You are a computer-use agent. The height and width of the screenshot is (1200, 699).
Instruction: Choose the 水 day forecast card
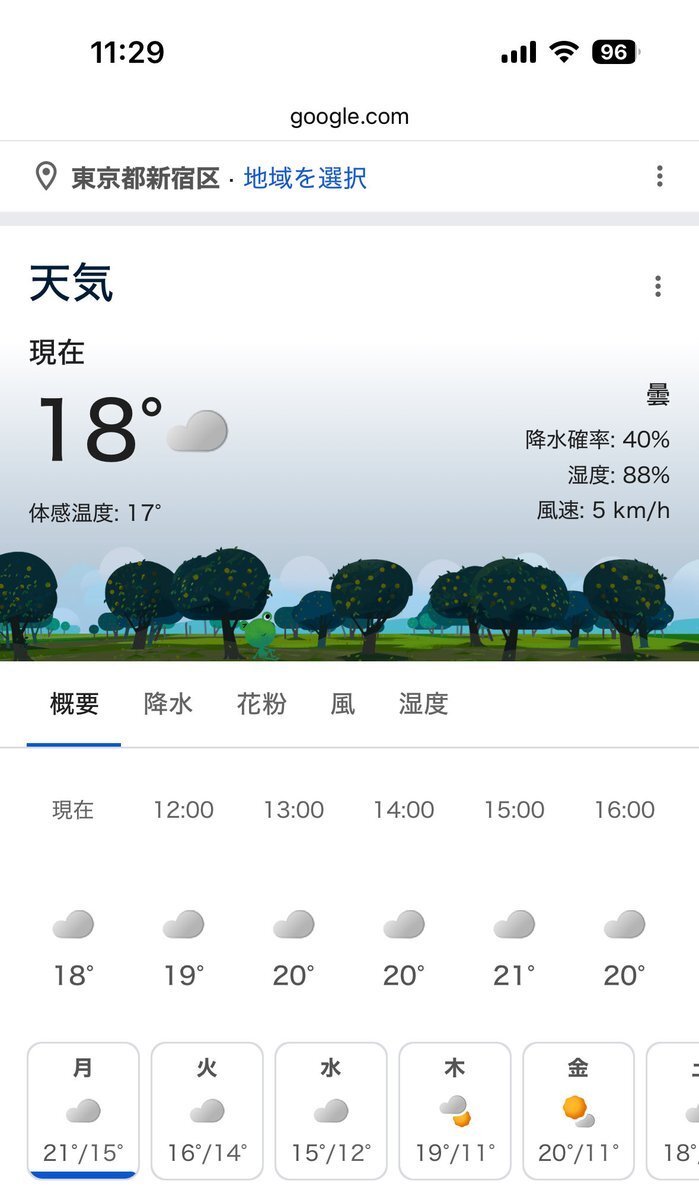tap(331, 1110)
